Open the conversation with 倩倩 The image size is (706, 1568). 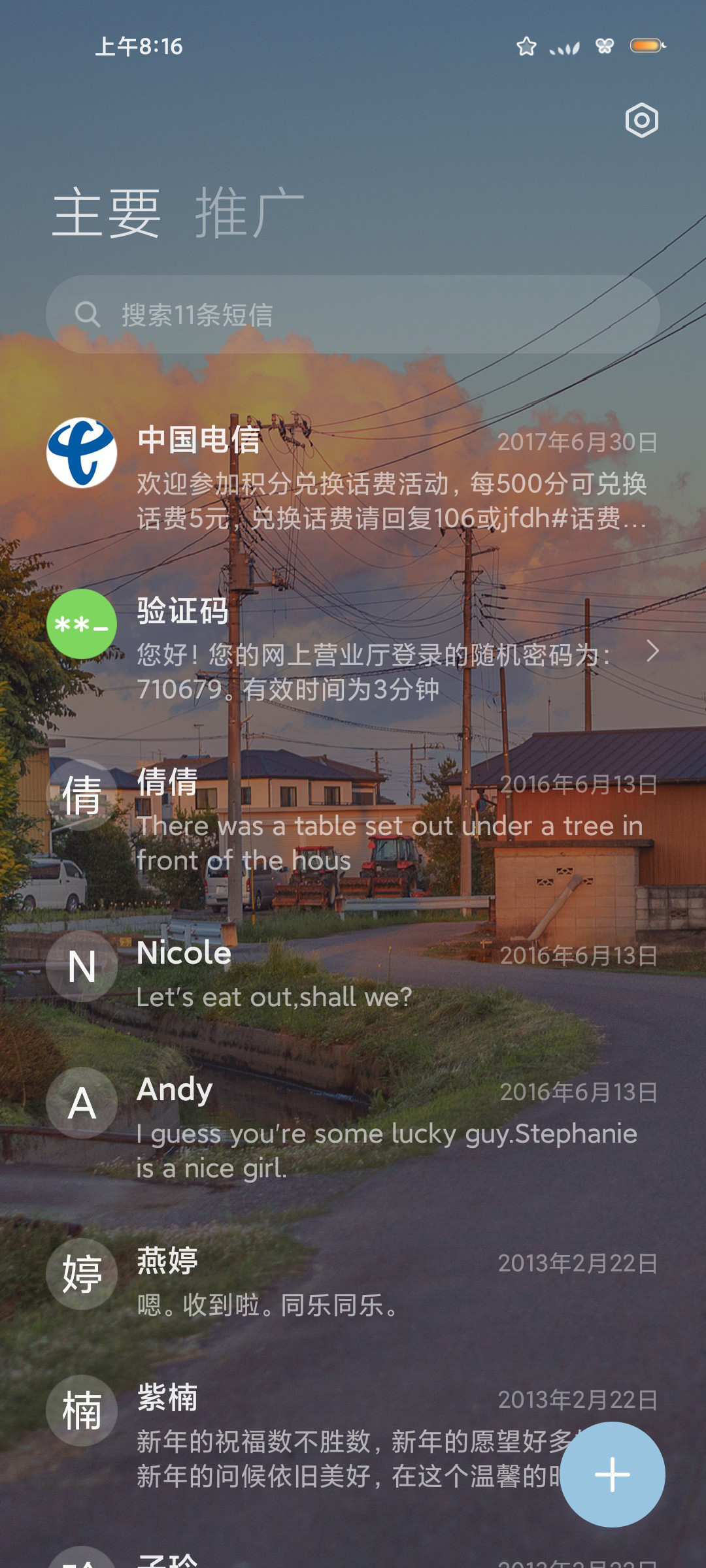point(353,819)
